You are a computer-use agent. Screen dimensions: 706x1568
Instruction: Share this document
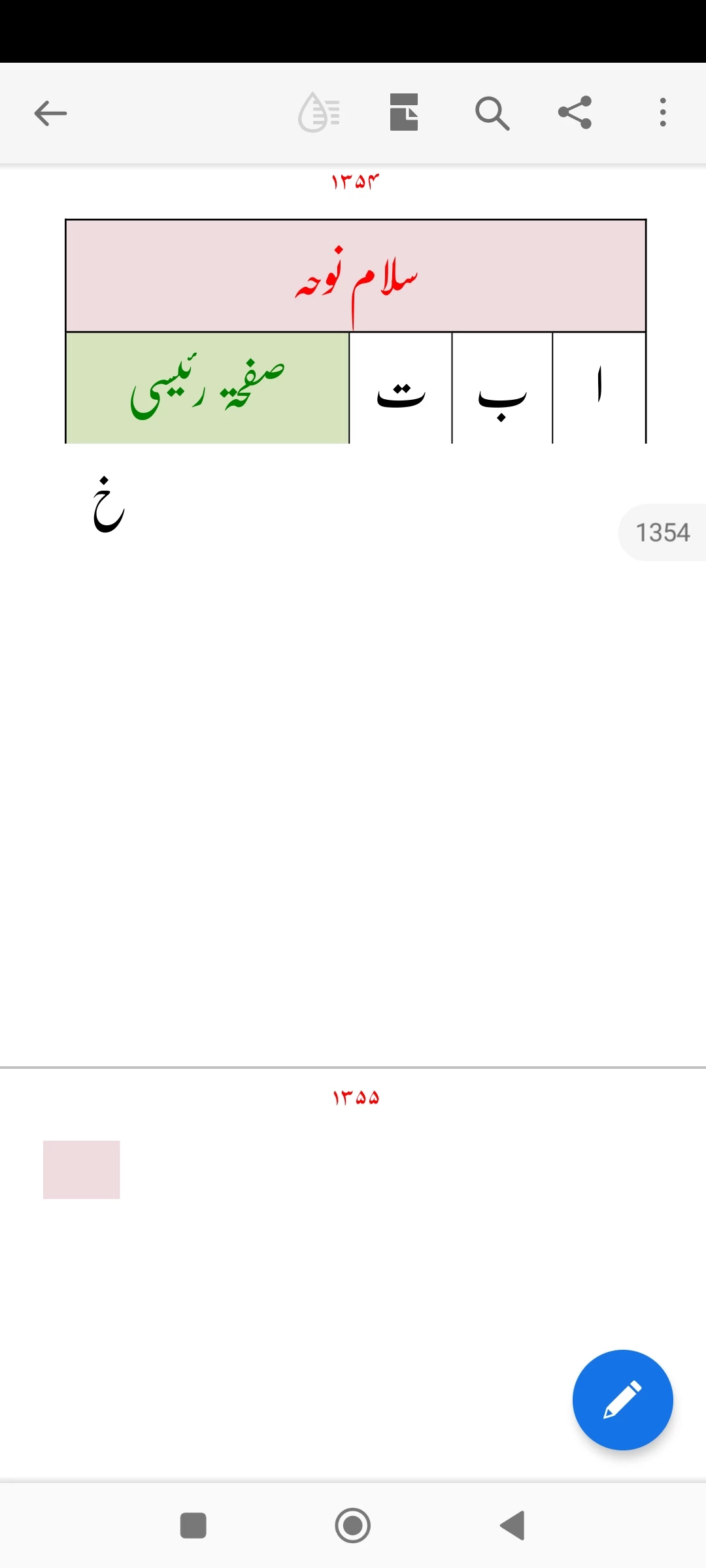coord(575,112)
